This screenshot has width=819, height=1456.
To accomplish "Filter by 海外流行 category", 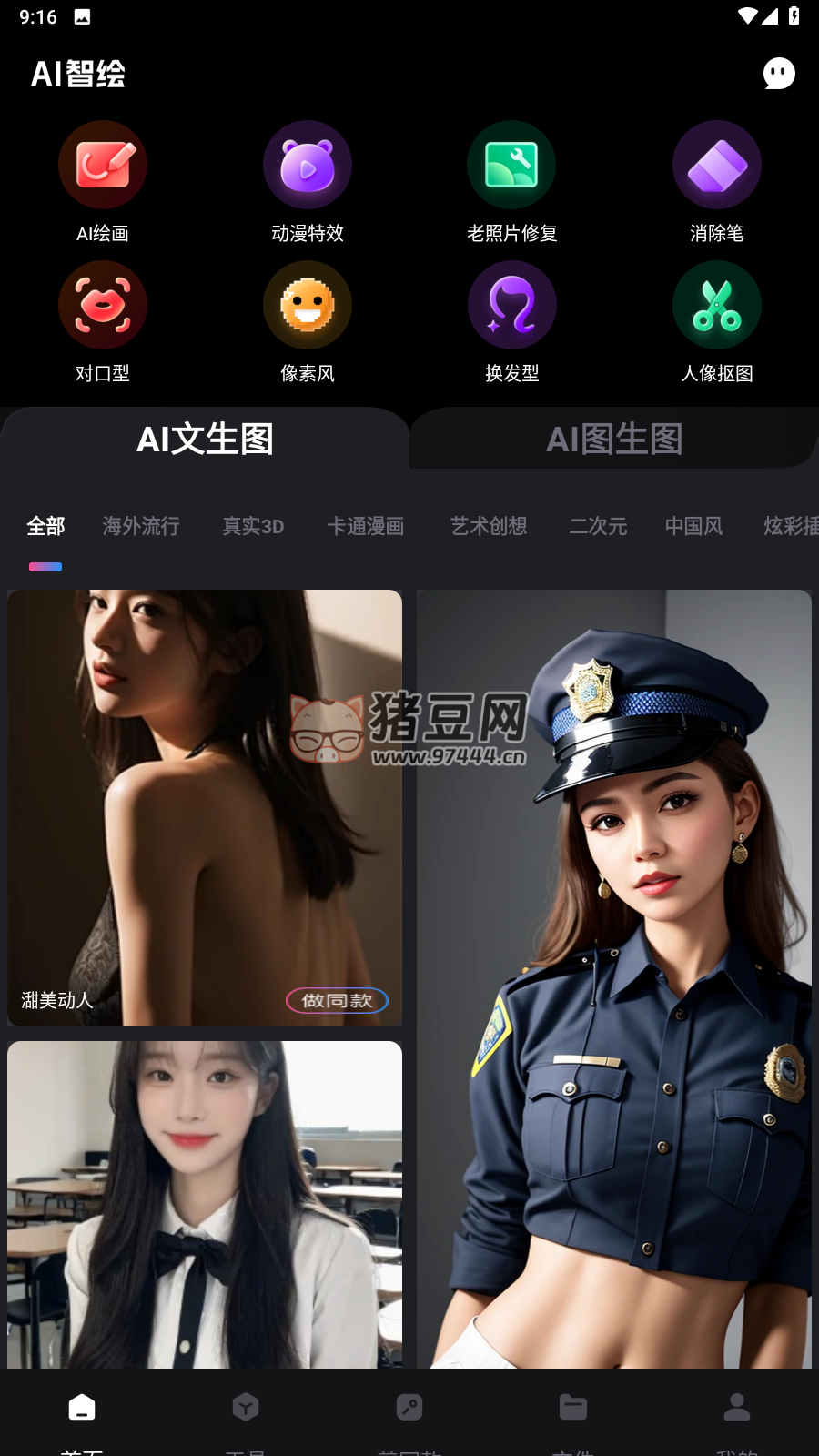I will [x=141, y=526].
